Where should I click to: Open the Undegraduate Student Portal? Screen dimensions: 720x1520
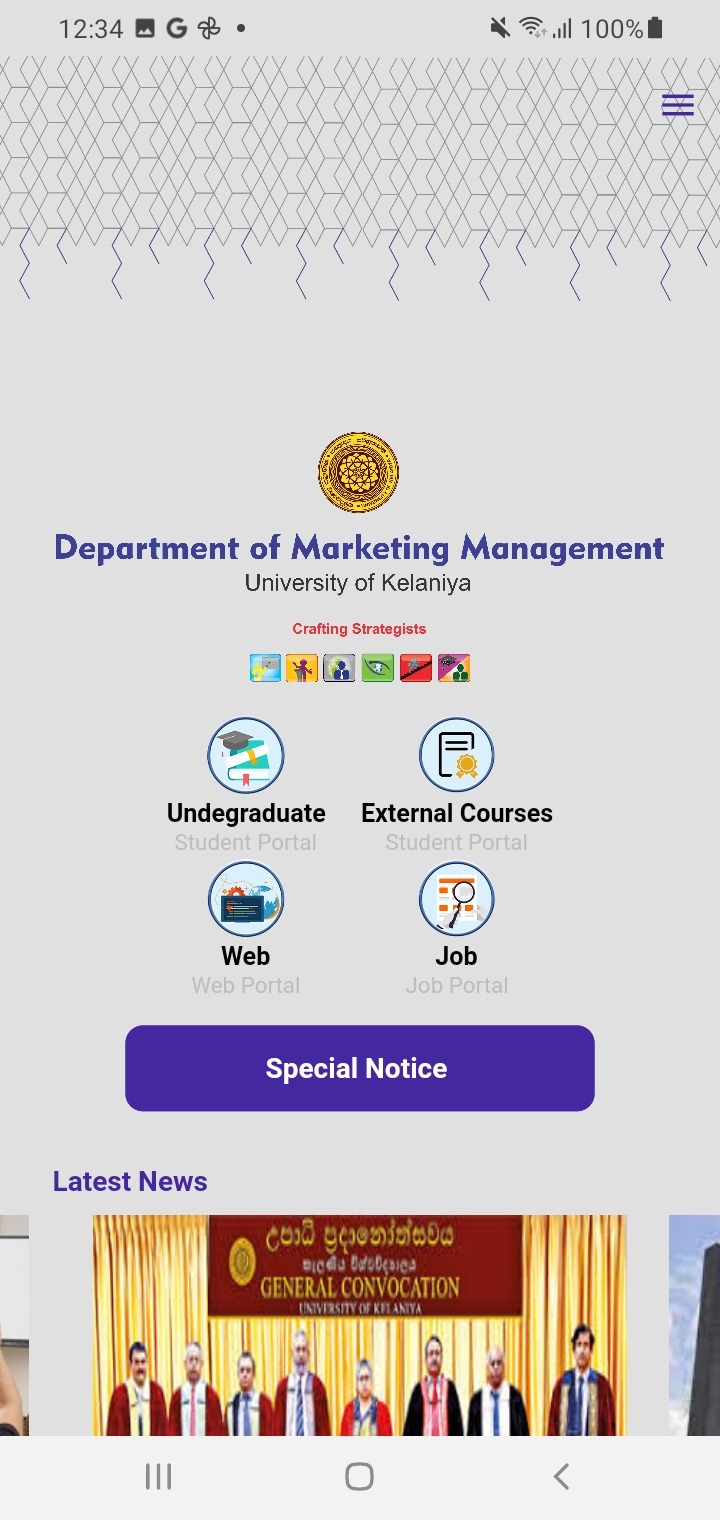point(246,756)
